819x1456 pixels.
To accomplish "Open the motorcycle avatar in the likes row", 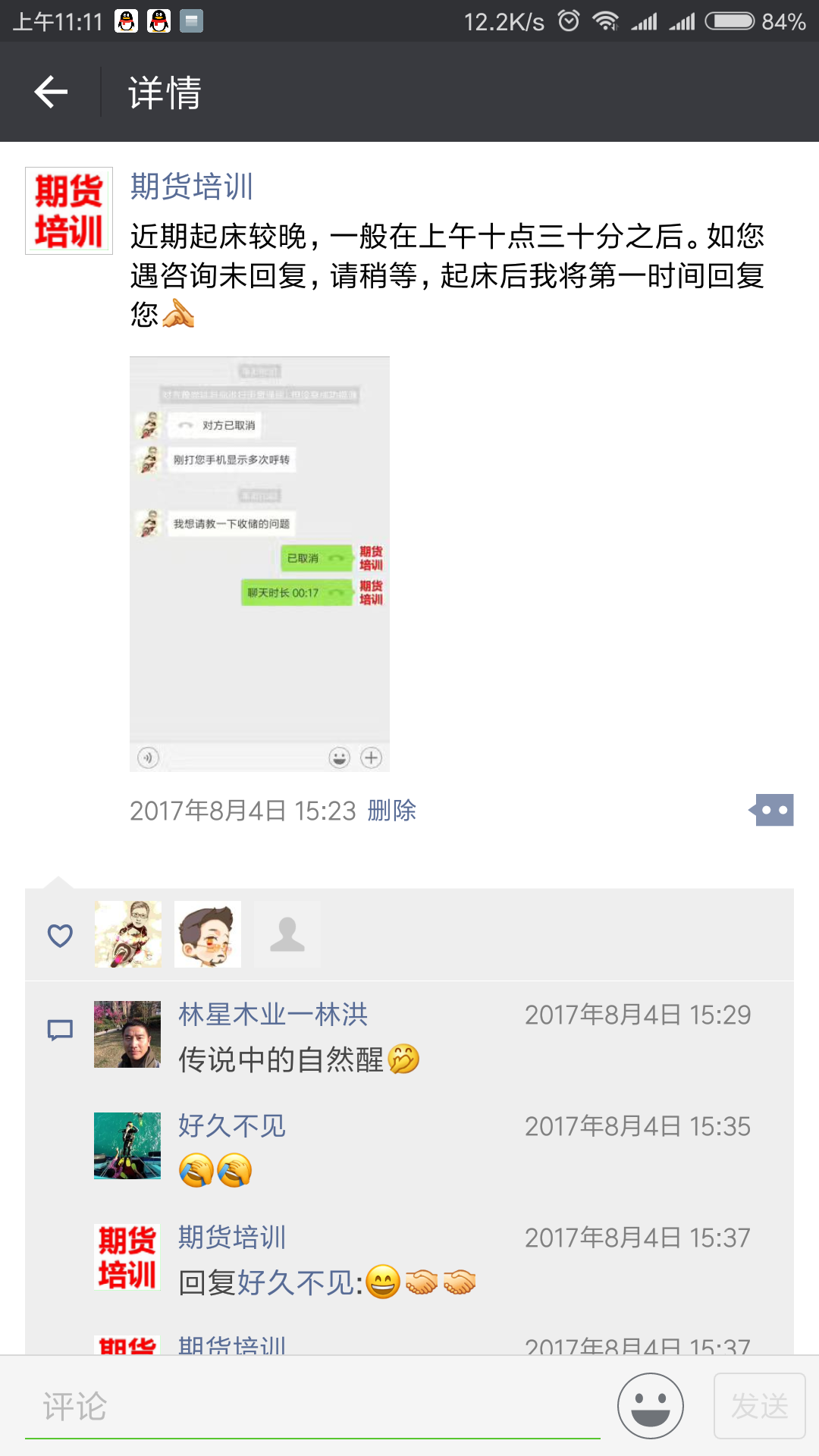I will (x=128, y=934).
